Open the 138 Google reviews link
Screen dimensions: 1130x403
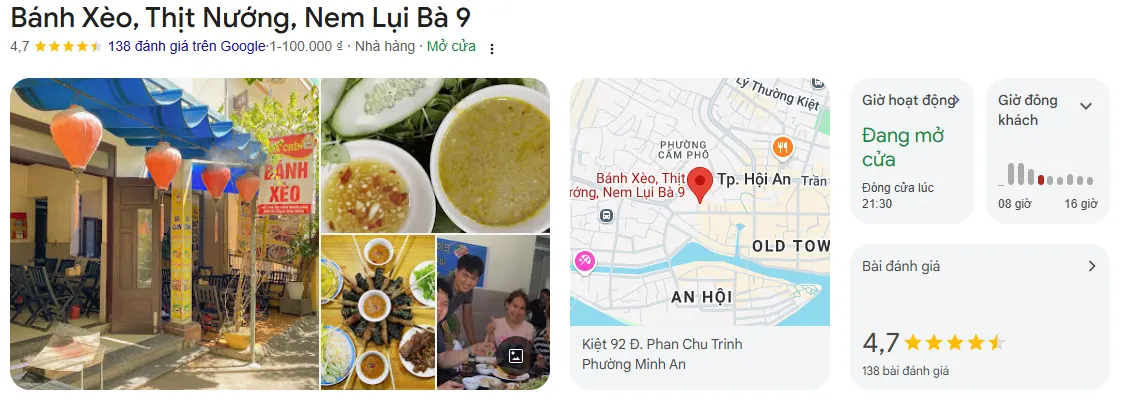point(186,46)
